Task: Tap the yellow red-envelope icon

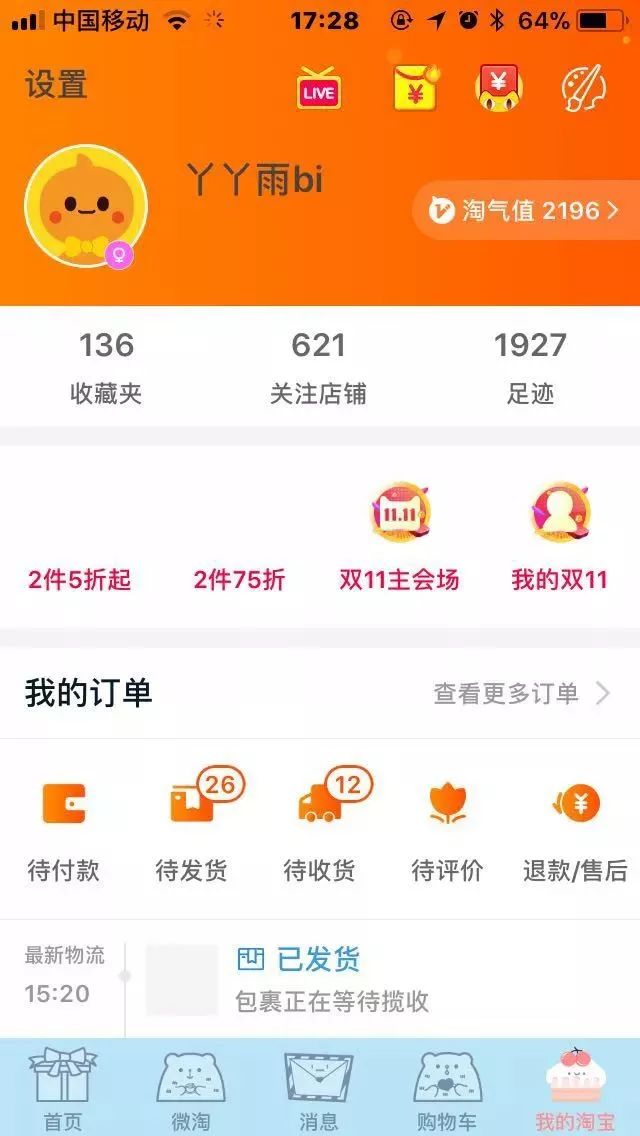Action: point(415,88)
